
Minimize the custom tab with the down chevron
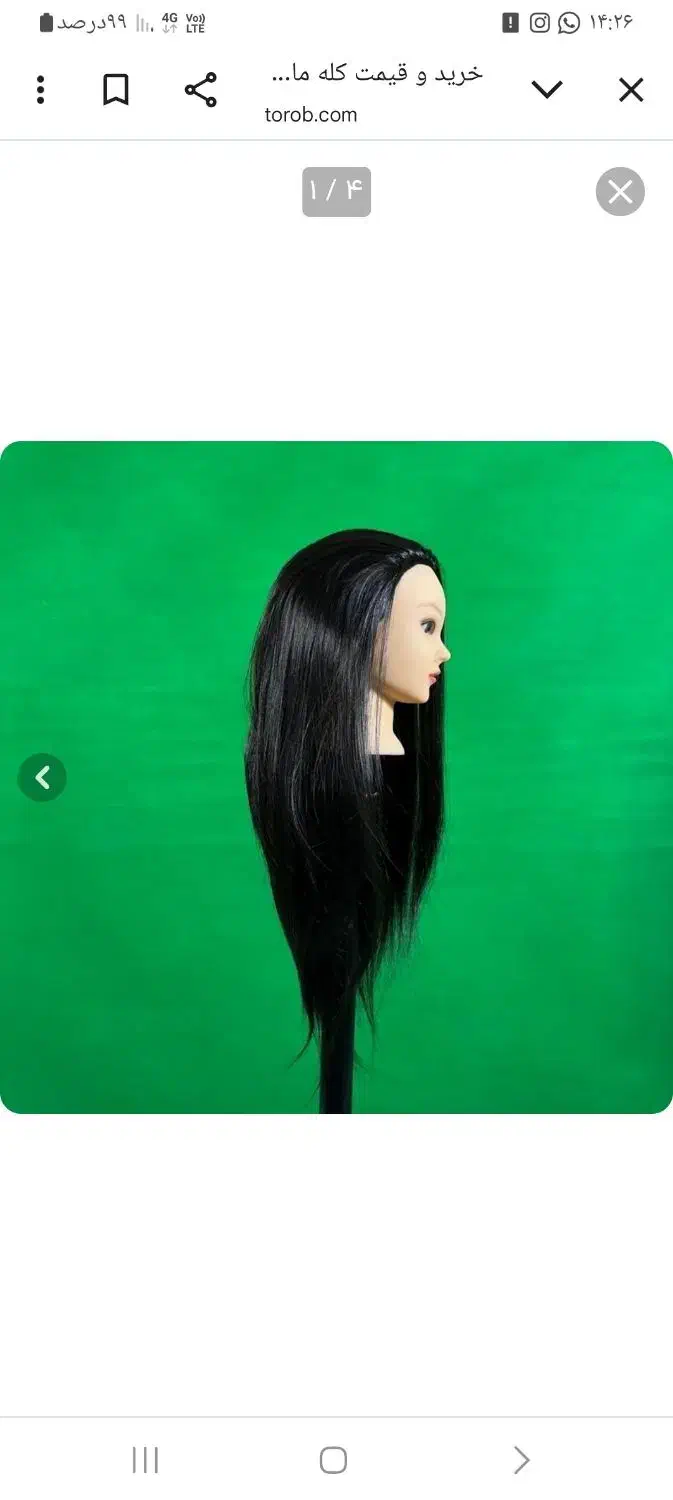(x=546, y=90)
